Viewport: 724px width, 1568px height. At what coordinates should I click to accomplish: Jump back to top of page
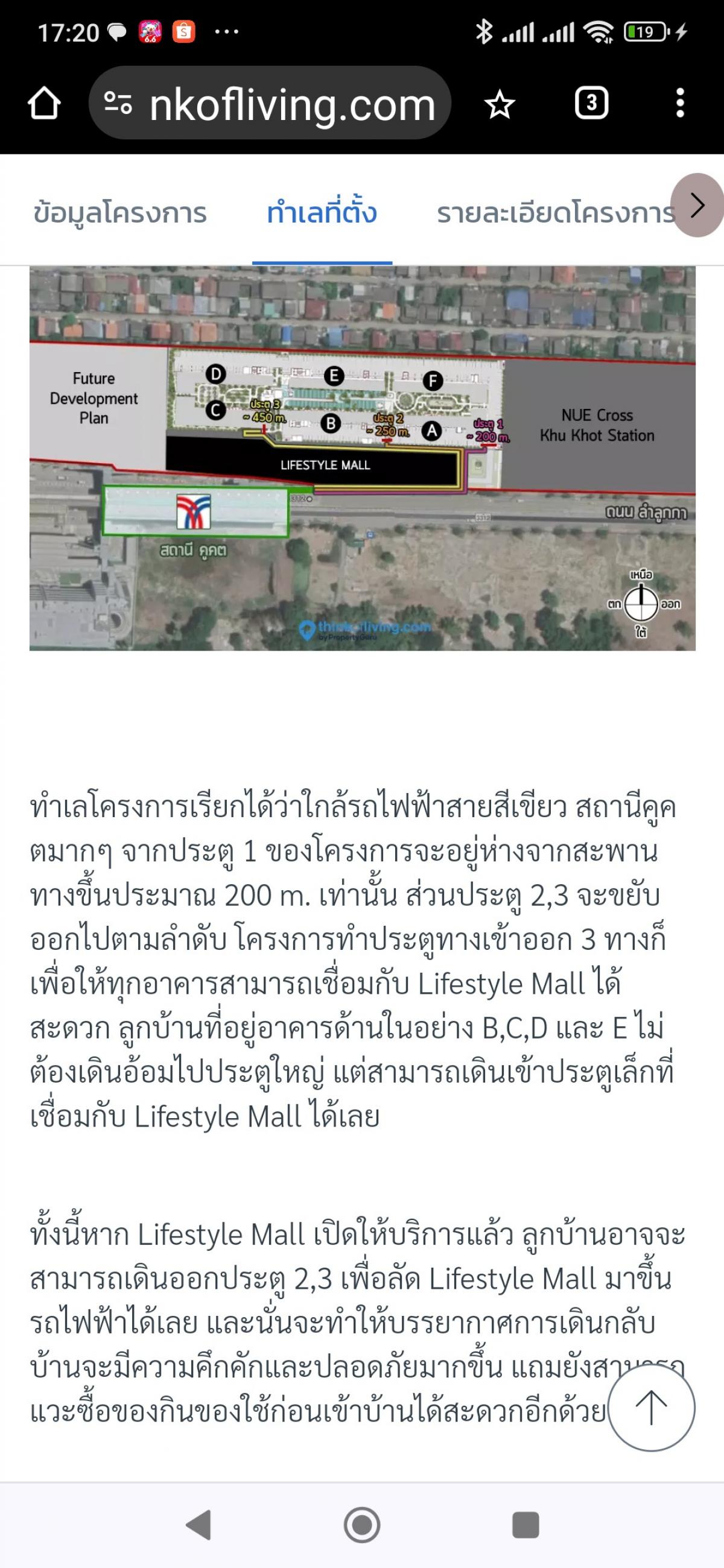[651, 1408]
